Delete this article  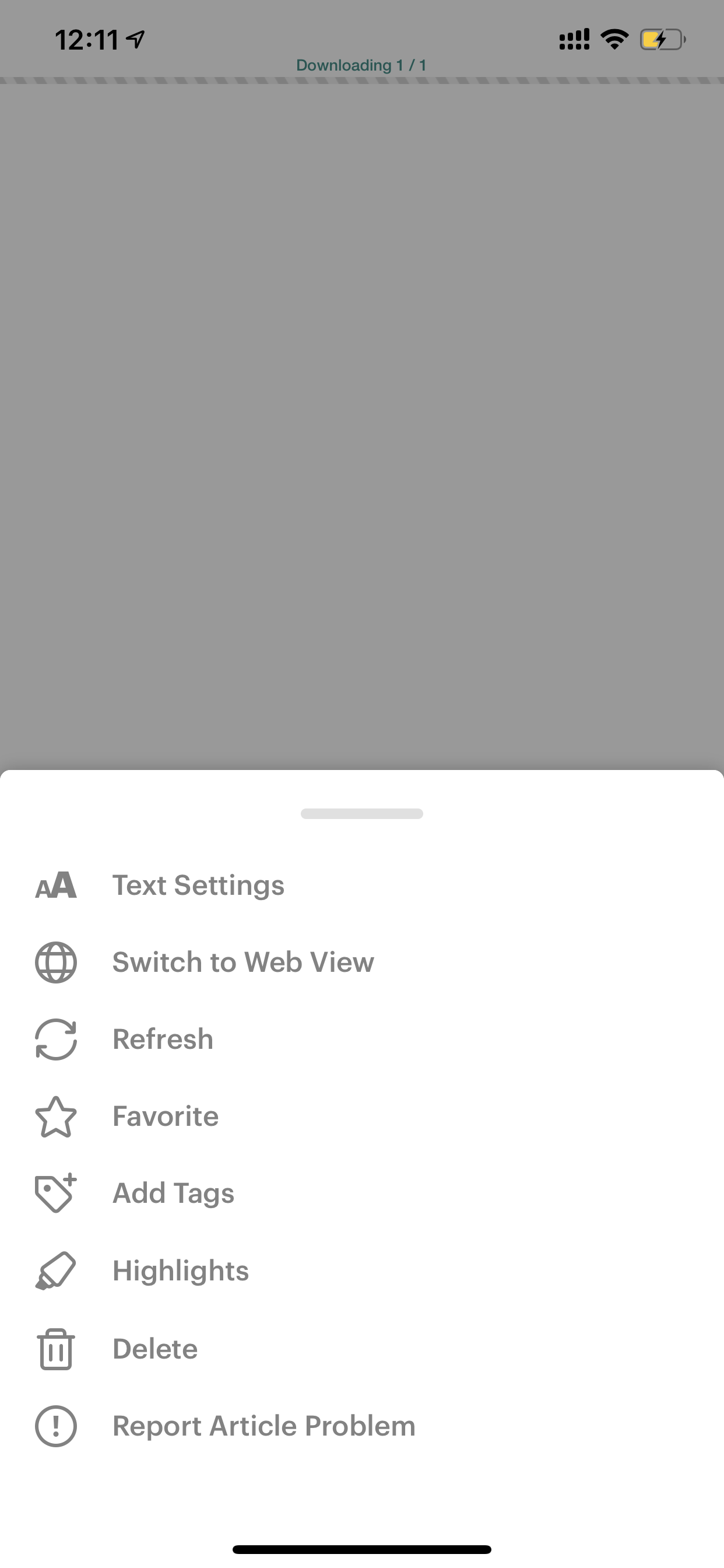pos(362,1349)
